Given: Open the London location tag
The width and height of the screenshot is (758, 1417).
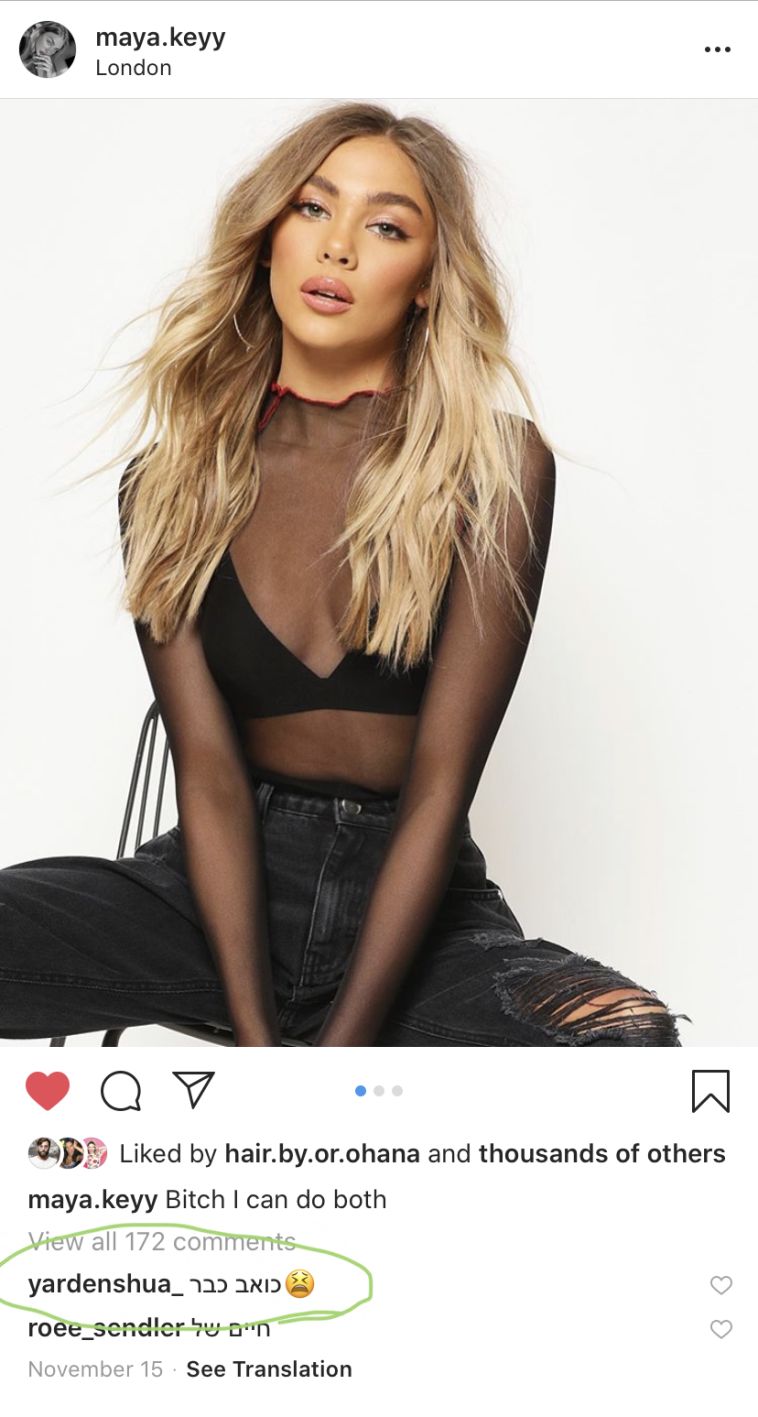Looking at the screenshot, I should coord(133,68).
